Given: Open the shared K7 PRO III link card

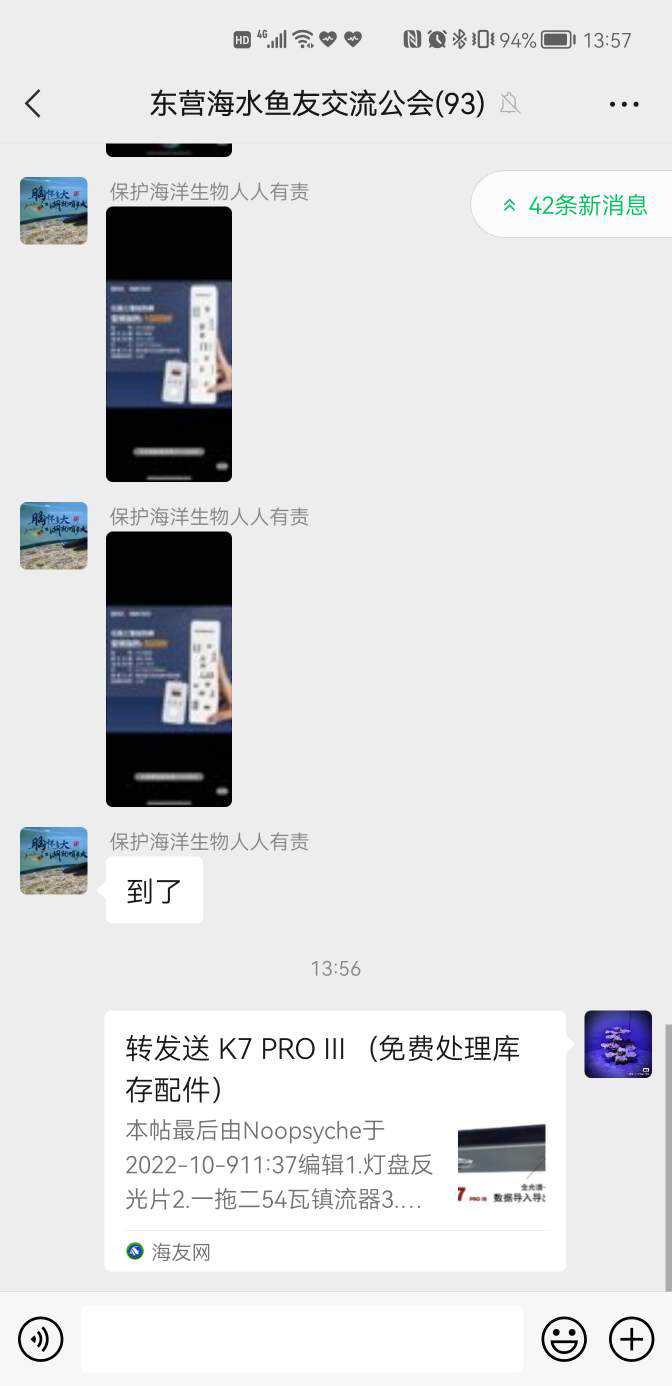Looking at the screenshot, I should [335, 1140].
